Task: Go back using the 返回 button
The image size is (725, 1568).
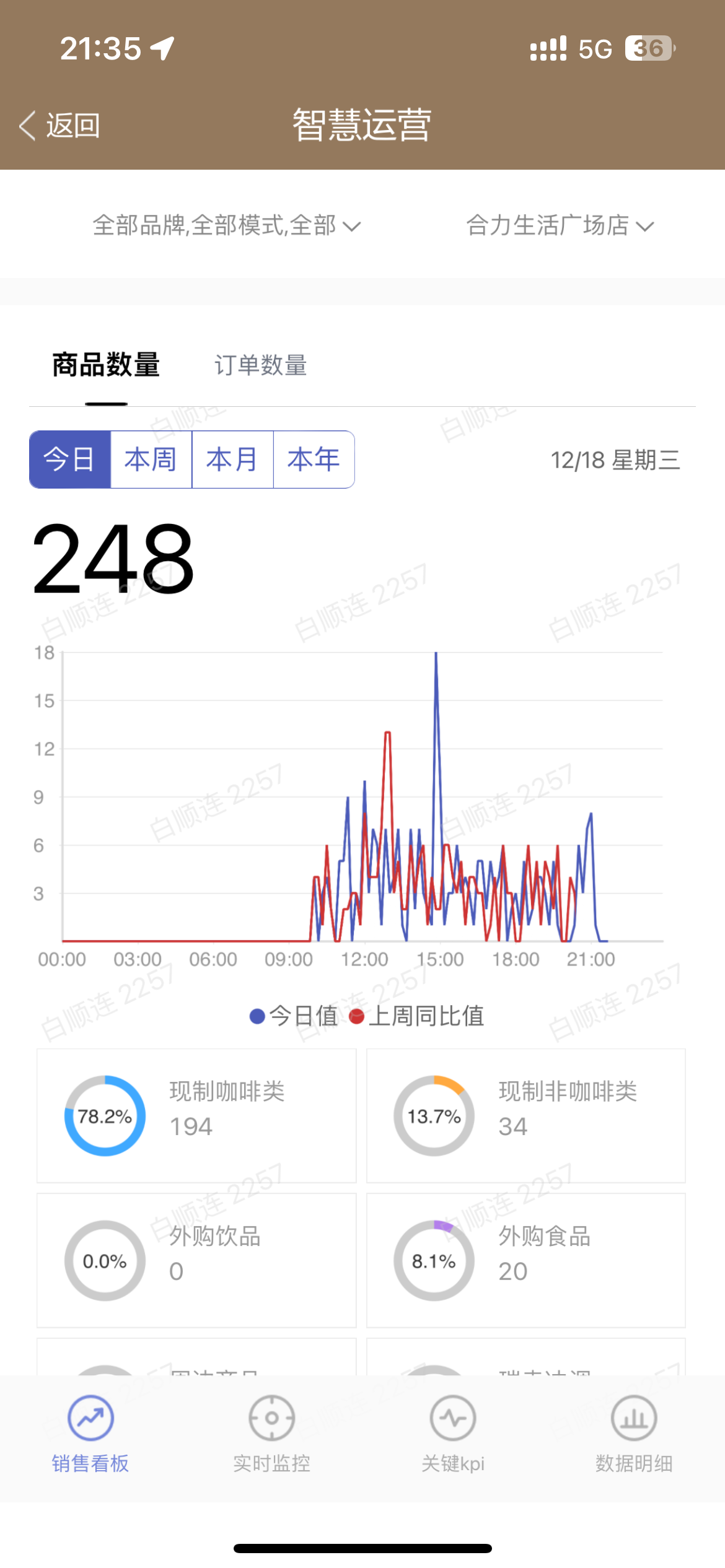Action: coord(60,126)
